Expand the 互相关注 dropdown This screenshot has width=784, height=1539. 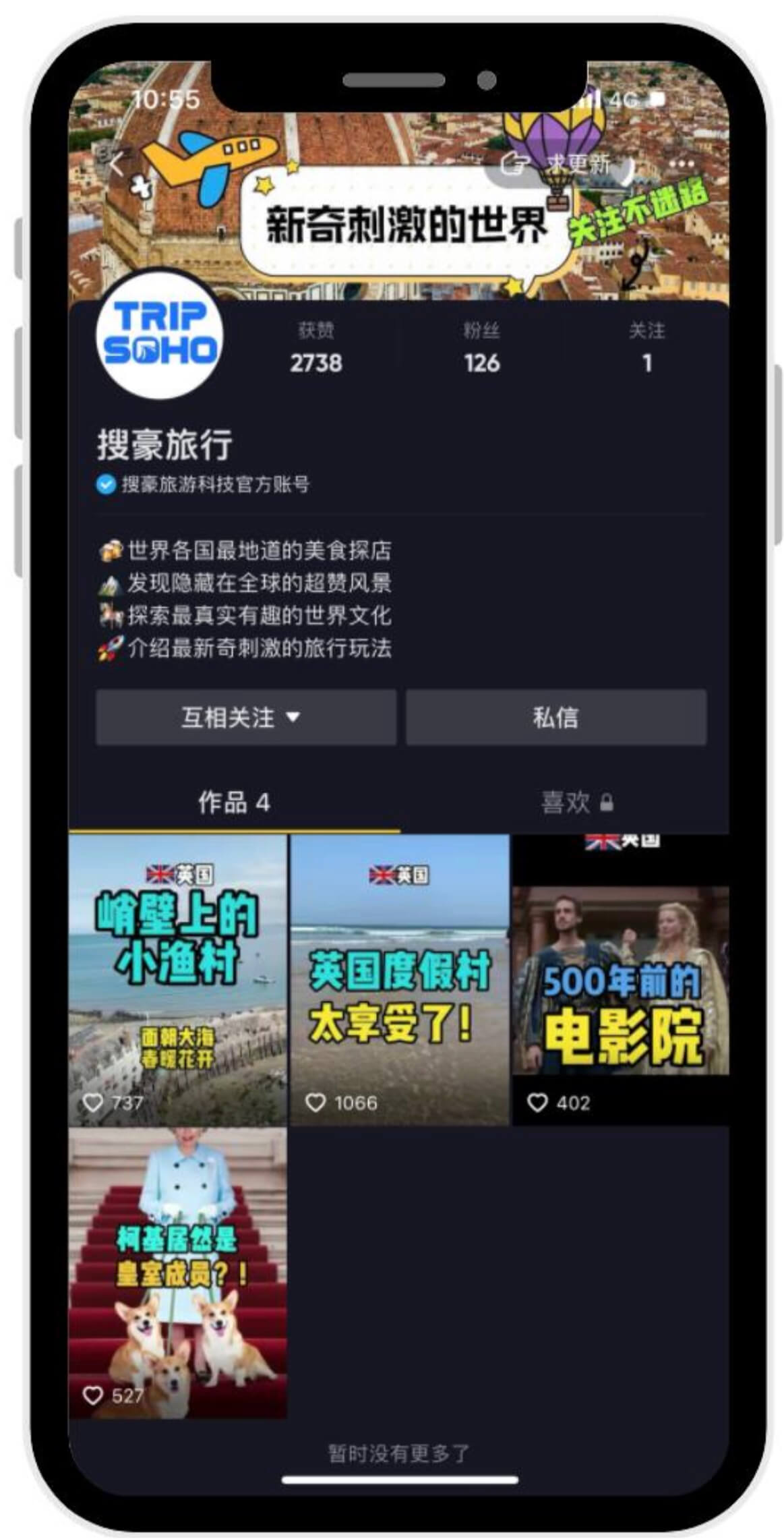245,717
